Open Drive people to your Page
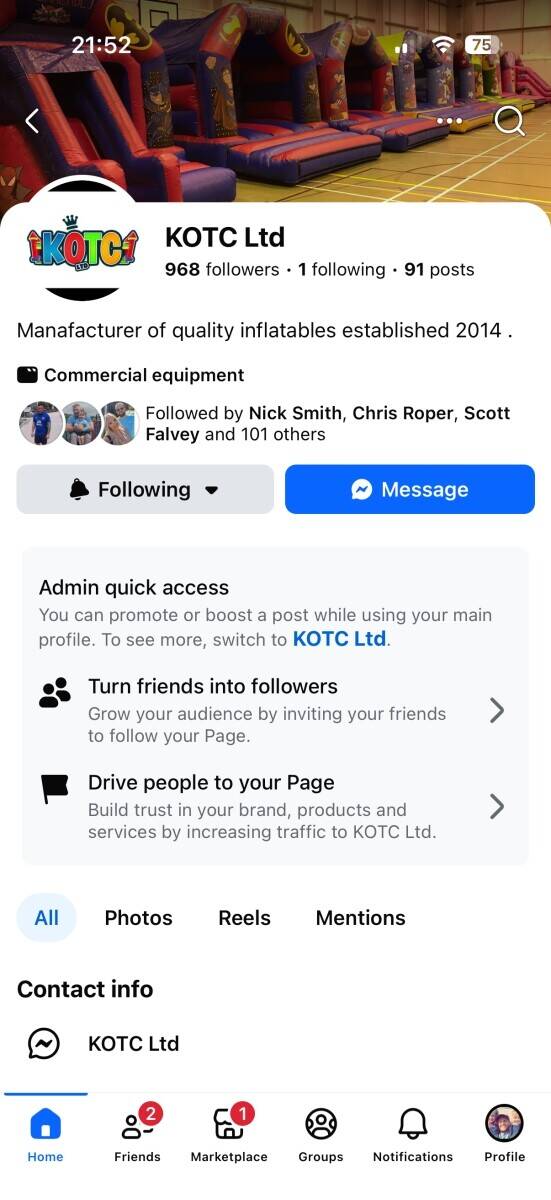 [x=275, y=806]
